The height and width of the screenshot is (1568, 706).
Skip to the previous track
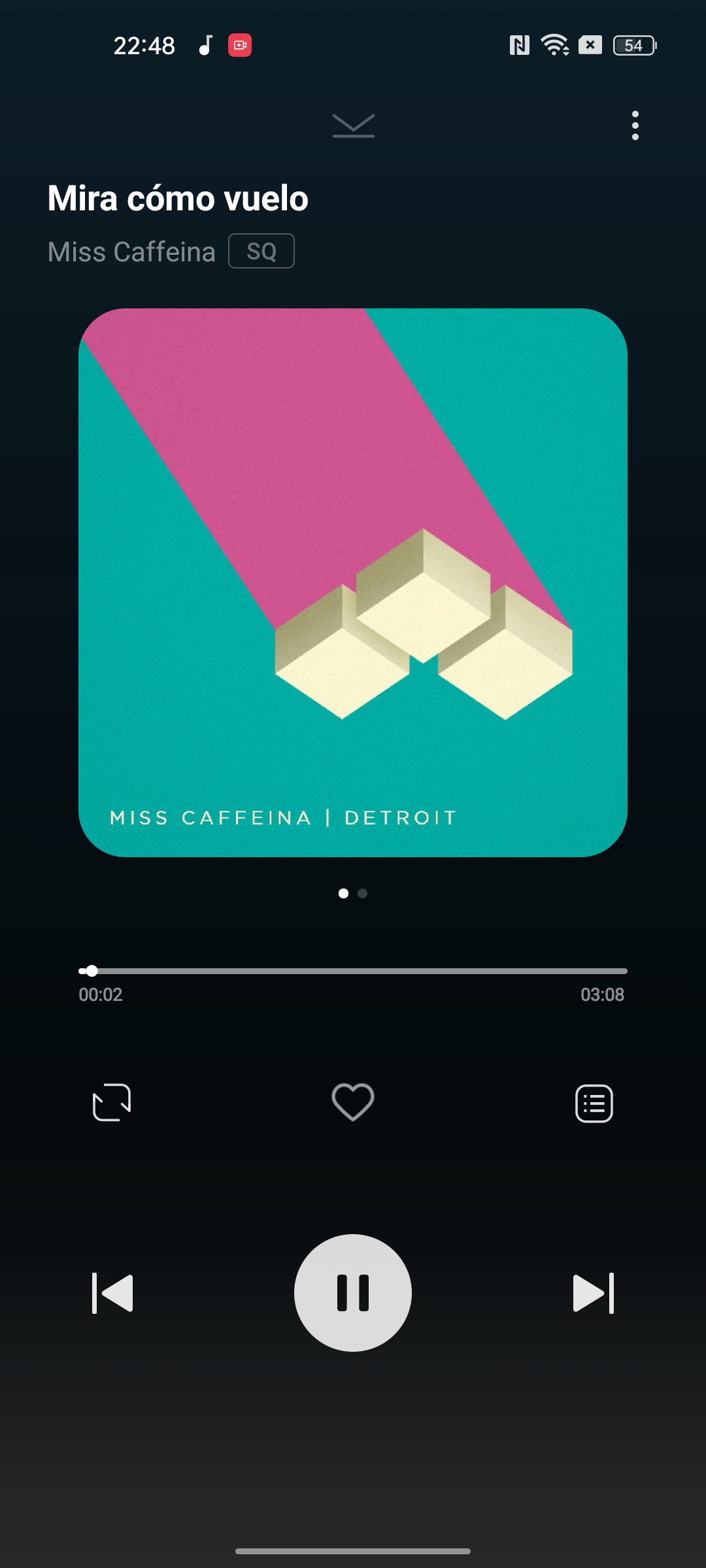(x=112, y=1293)
